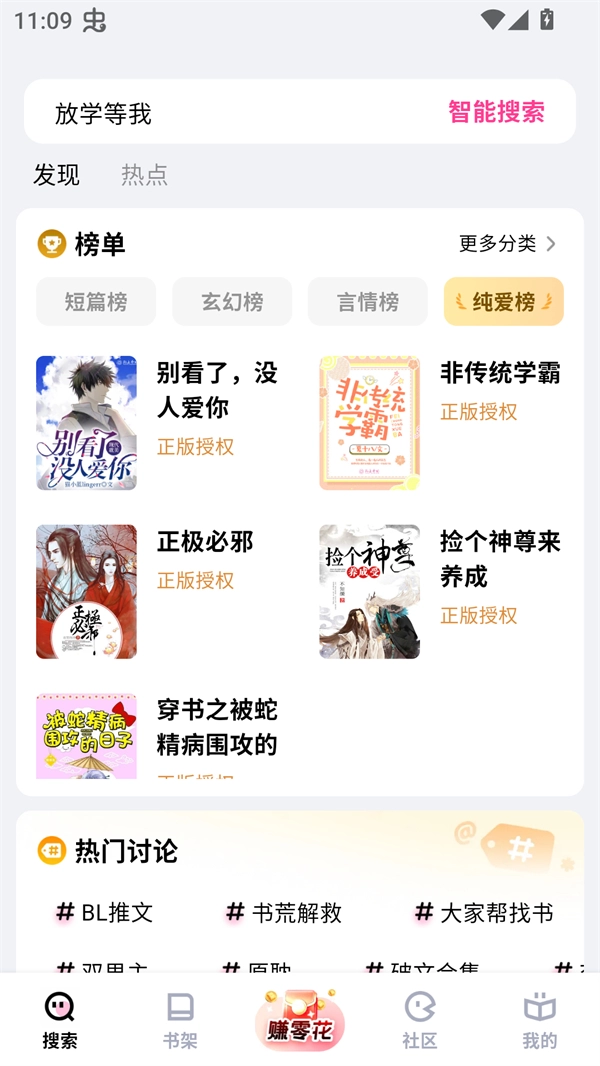Viewport: 600px width, 1066px height.
Task: Open the #大家帮找书 discussion topic
Action: click(x=484, y=912)
